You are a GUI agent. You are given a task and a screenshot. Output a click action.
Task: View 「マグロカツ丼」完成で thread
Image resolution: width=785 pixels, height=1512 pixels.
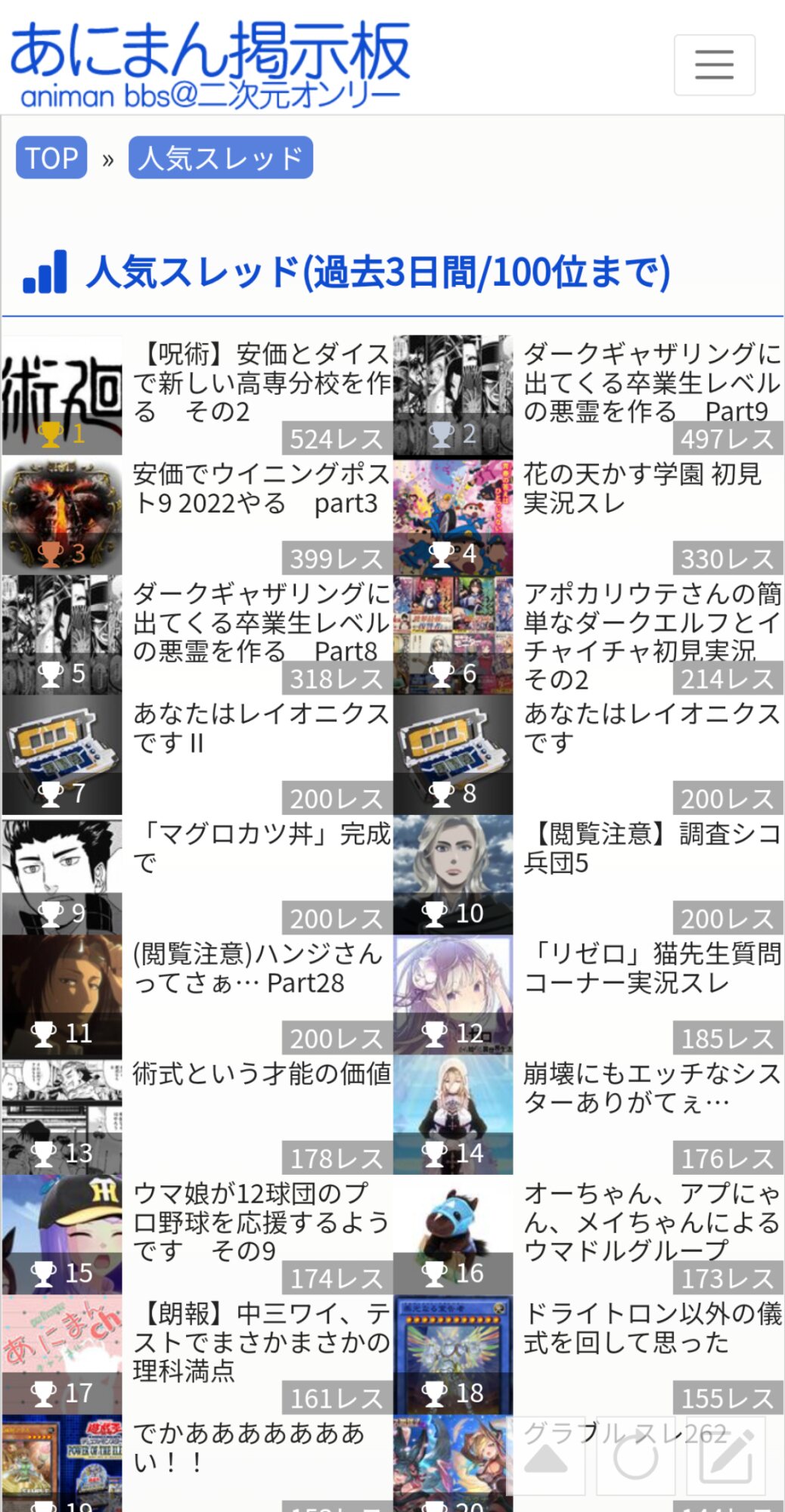tap(261, 847)
